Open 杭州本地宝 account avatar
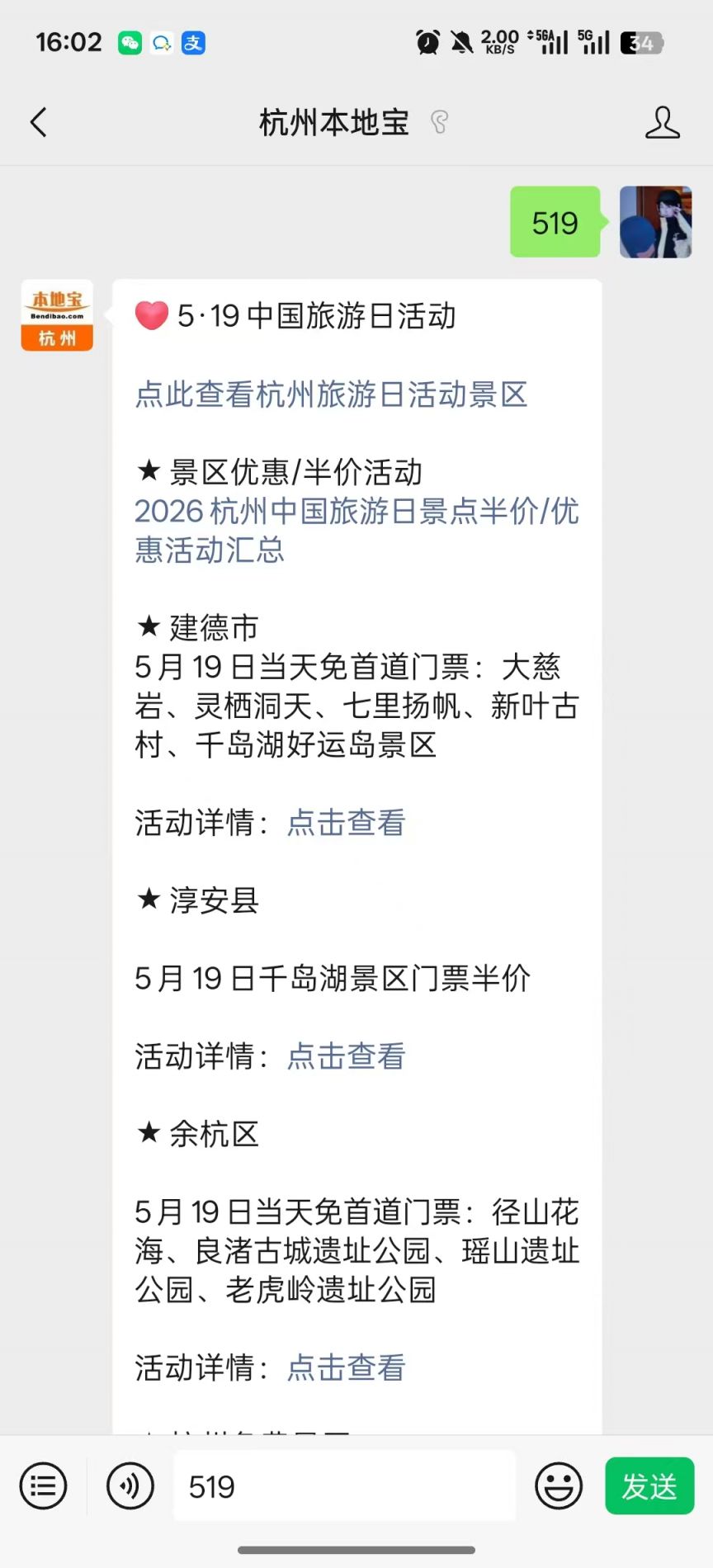This screenshot has height=1568, width=713. coord(57,315)
